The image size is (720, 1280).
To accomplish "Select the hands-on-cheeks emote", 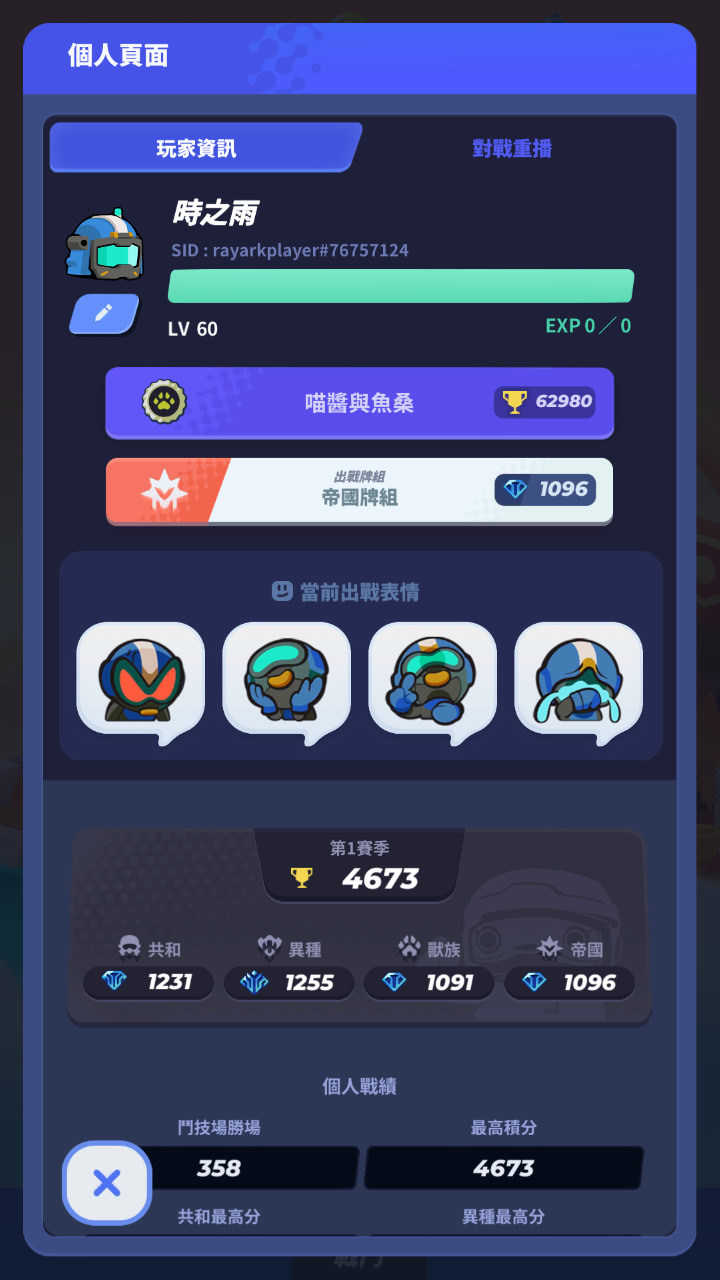I will (286, 680).
